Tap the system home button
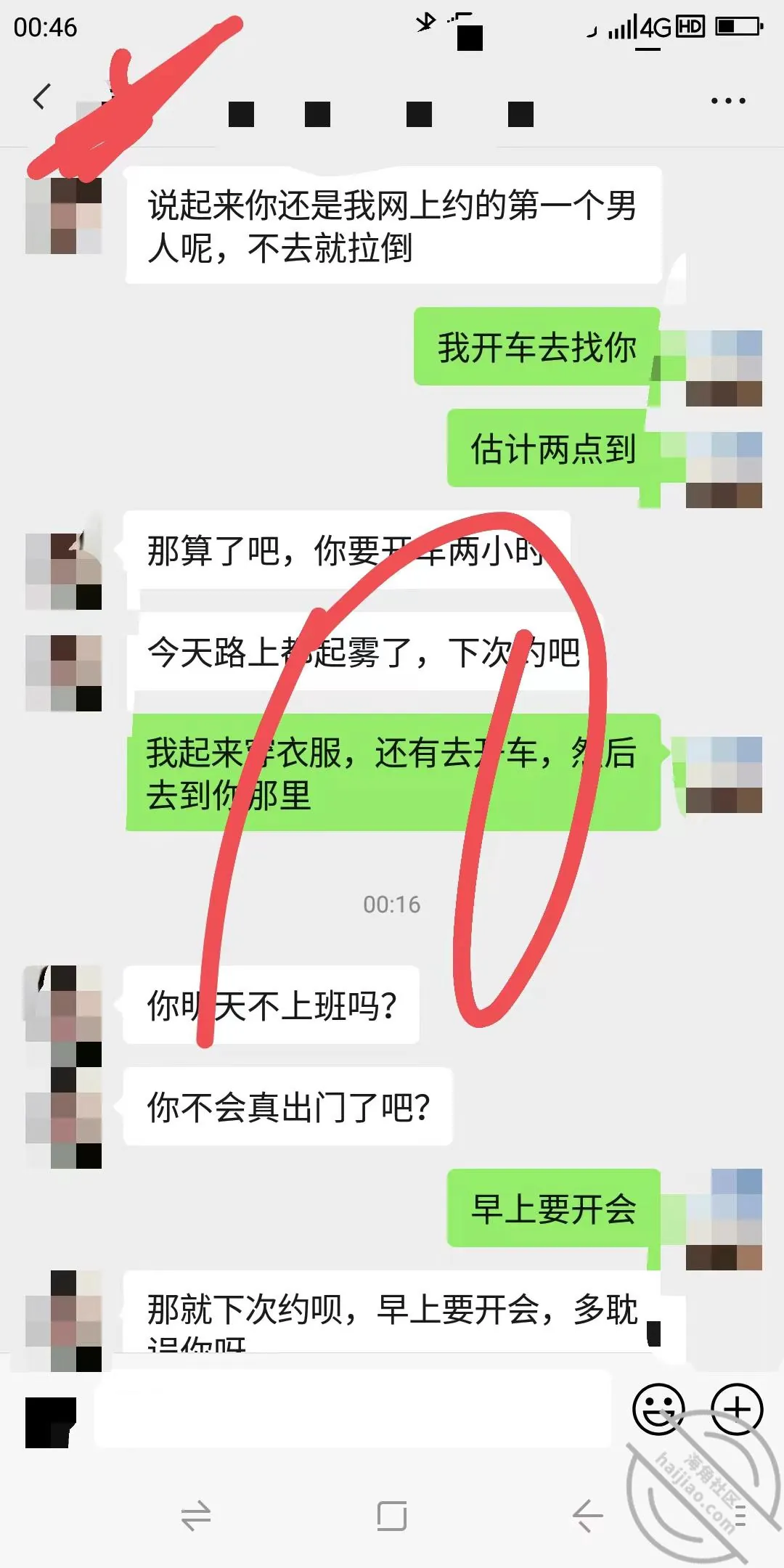The height and width of the screenshot is (1568, 784). (x=392, y=1516)
